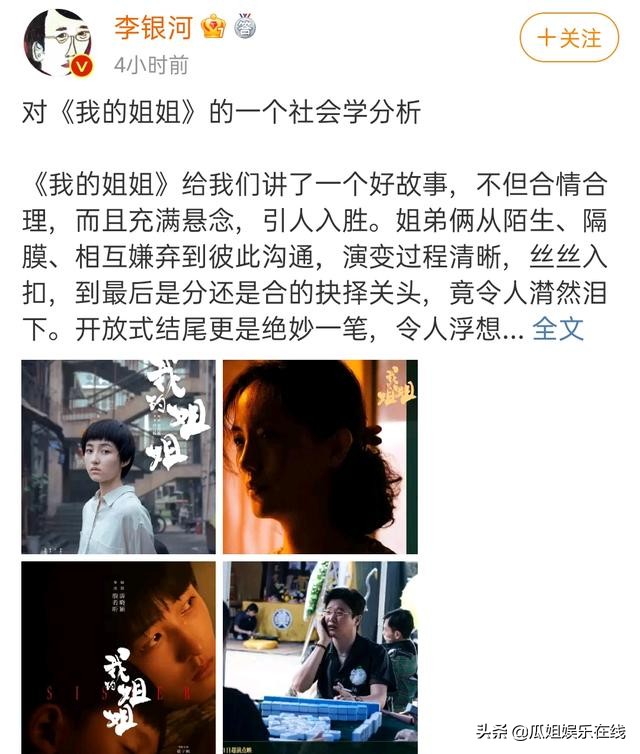640x754 pixels.
Task: Open the photo of the man at the mahjong table
Action: pyautogui.click(x=319, y=656)
